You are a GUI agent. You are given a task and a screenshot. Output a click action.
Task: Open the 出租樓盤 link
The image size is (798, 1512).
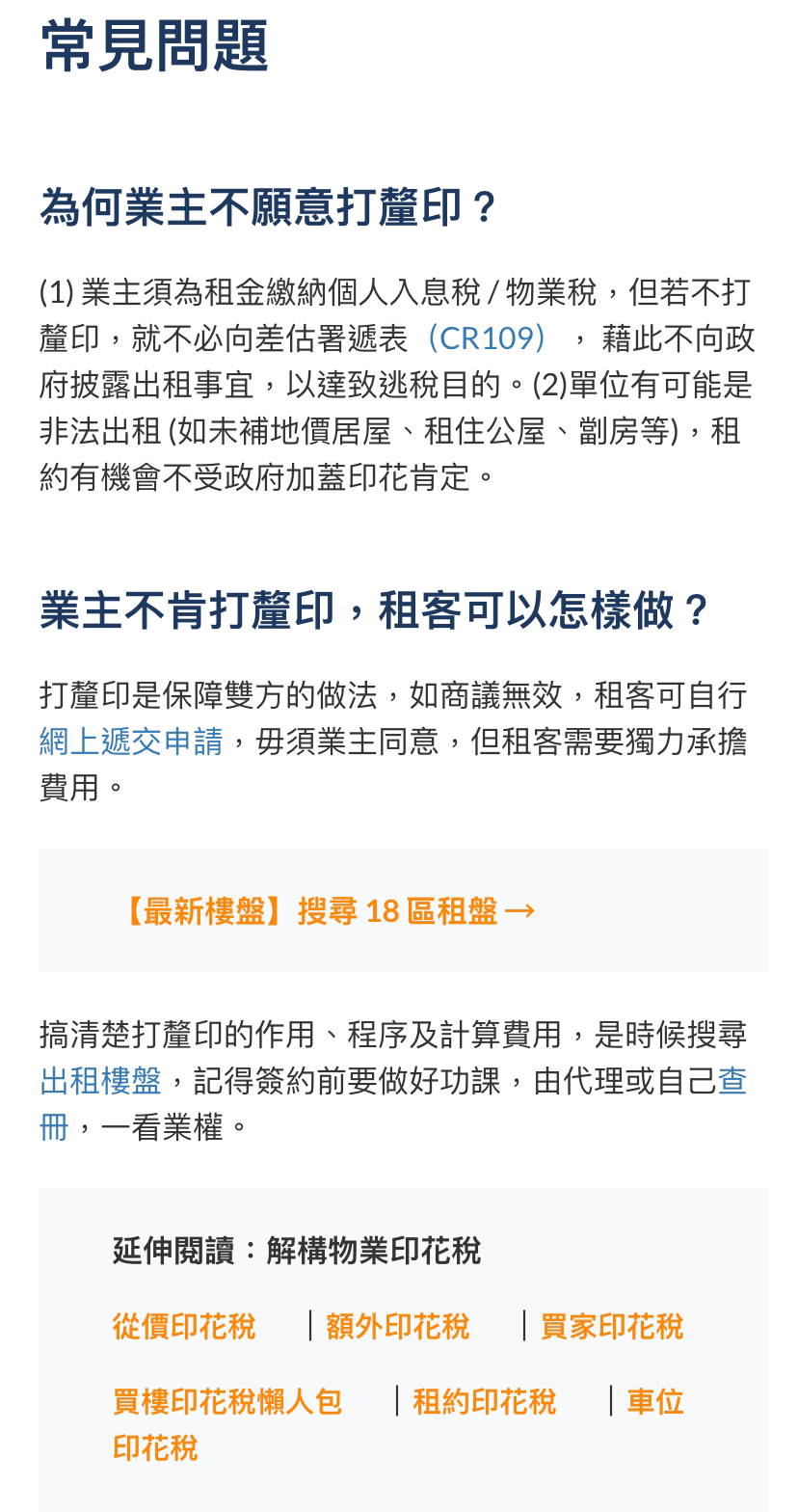100,1081
